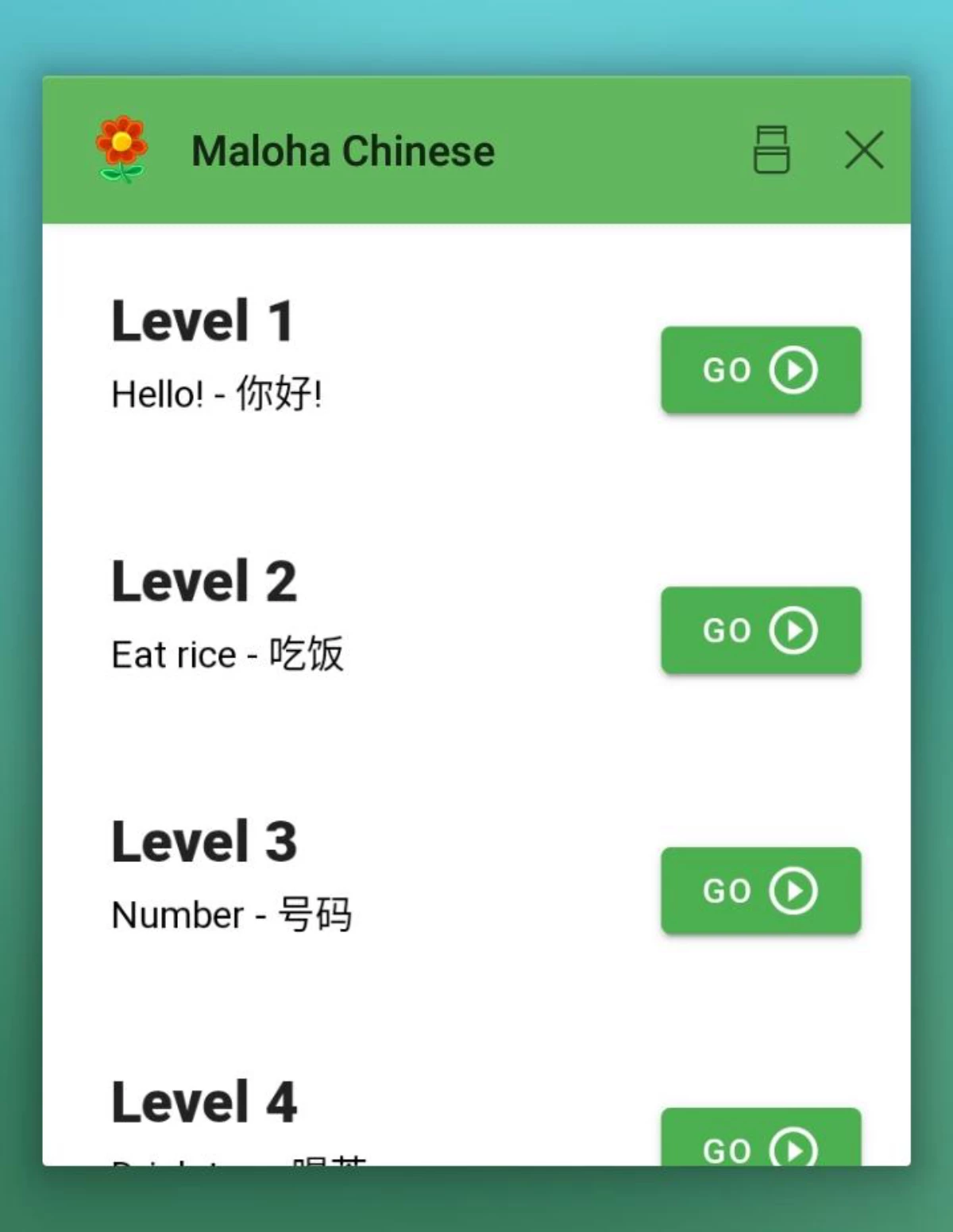Click the Maloha Chinese title text
Image resolution: width=953 pixels, height=1232 pixels.
[343, 151]
